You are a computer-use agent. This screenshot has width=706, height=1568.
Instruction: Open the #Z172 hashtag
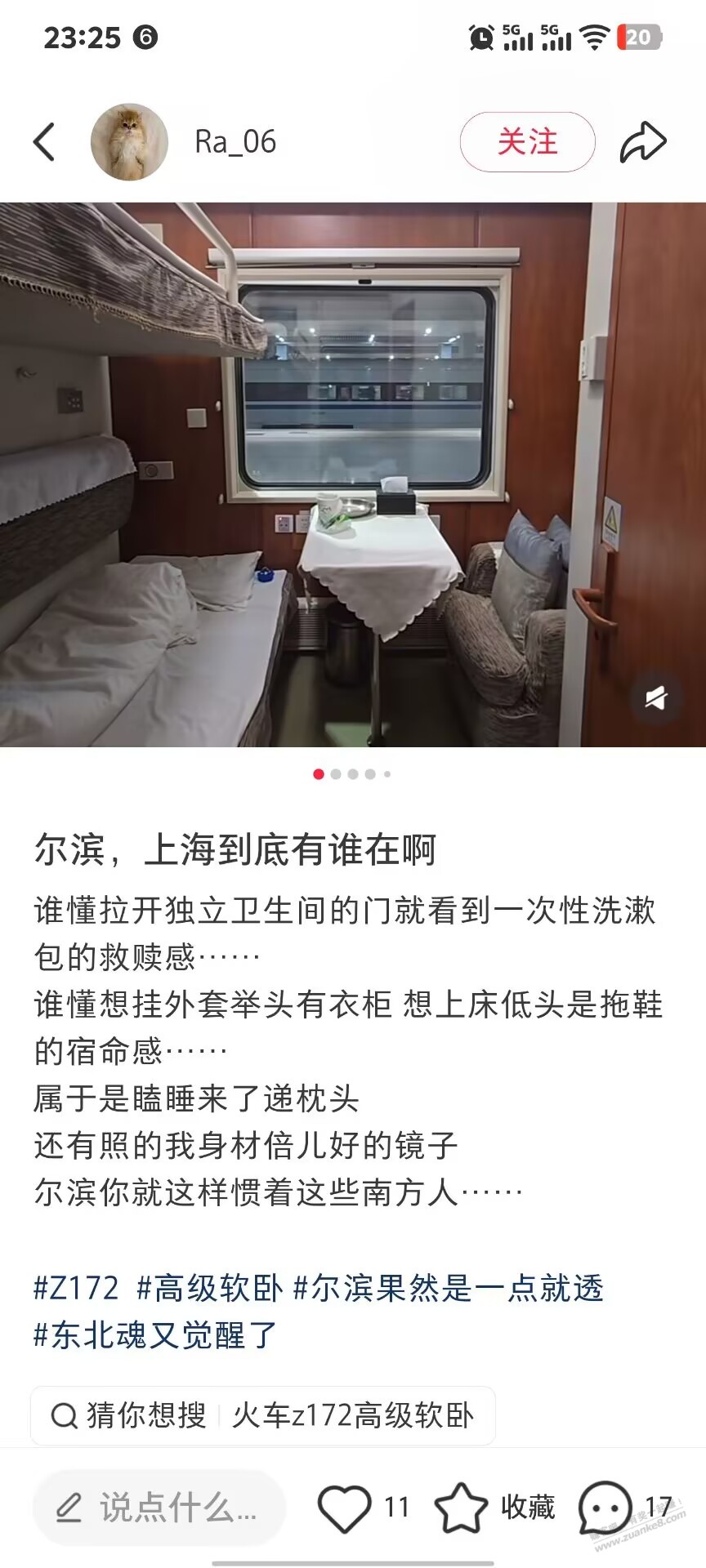(76, 1288)
